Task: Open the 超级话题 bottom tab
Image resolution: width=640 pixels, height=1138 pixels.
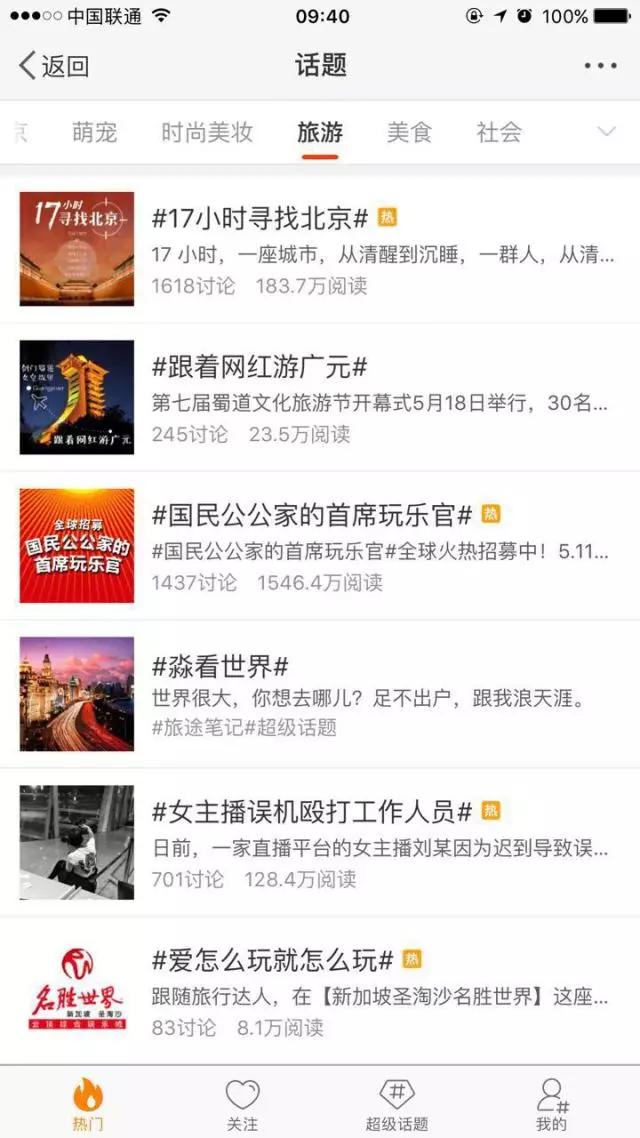Action: (x=397, y=1103)
